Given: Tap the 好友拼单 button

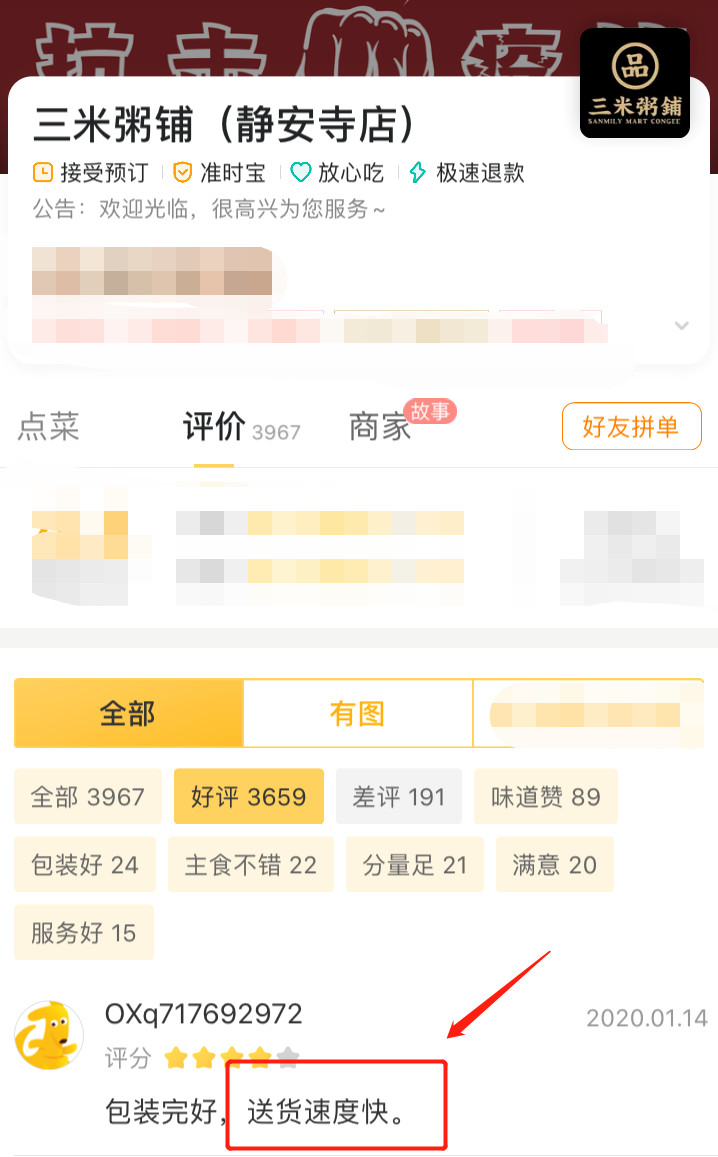Looking at the screenshot, I should (x=631, y=428).
